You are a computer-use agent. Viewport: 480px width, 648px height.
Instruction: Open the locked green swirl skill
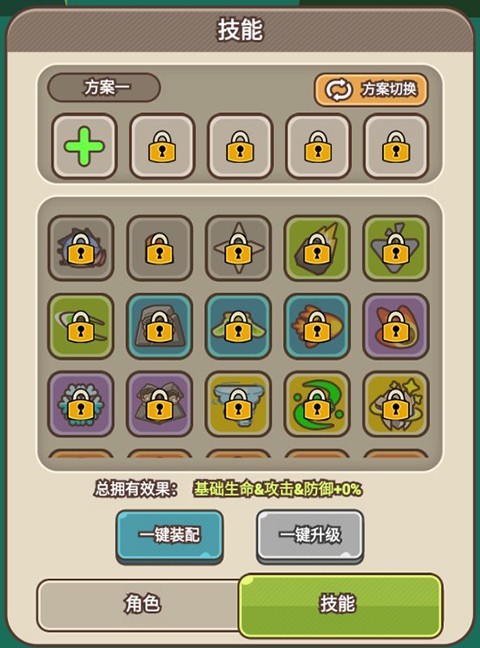click(317, 404)
